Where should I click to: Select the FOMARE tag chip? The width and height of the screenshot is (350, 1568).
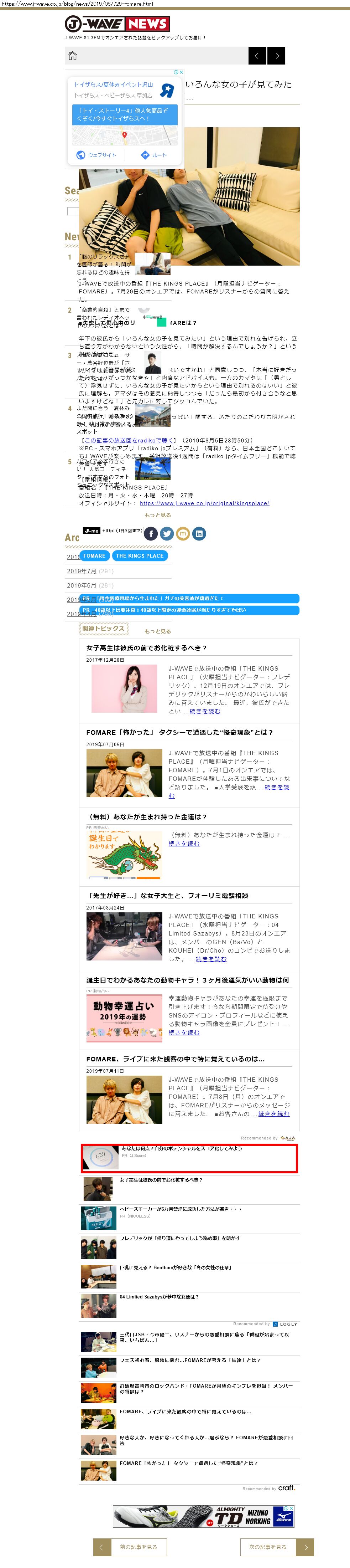(94, 556)
